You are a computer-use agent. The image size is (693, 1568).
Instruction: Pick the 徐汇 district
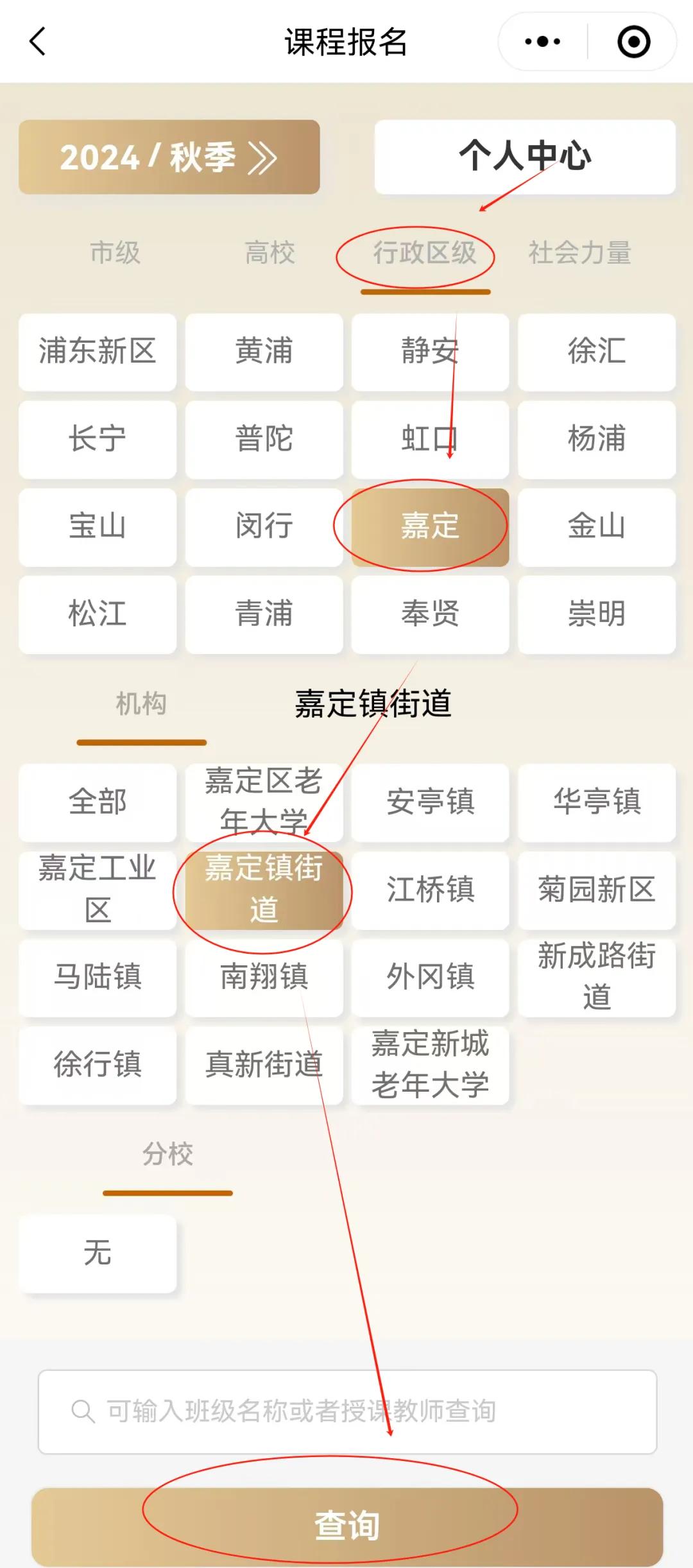[x=597, y=352]
